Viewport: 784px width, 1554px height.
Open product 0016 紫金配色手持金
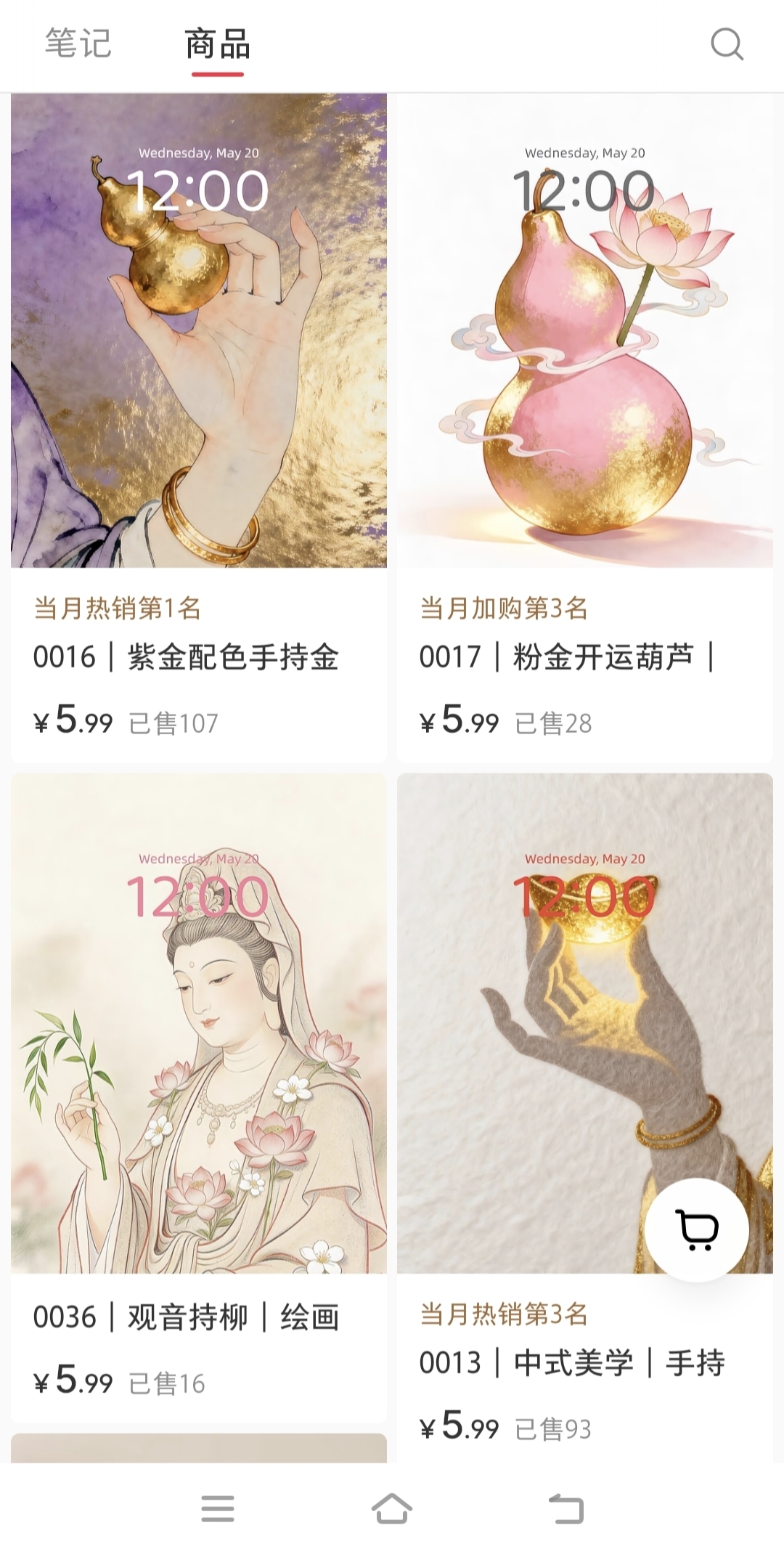(199, 428)
